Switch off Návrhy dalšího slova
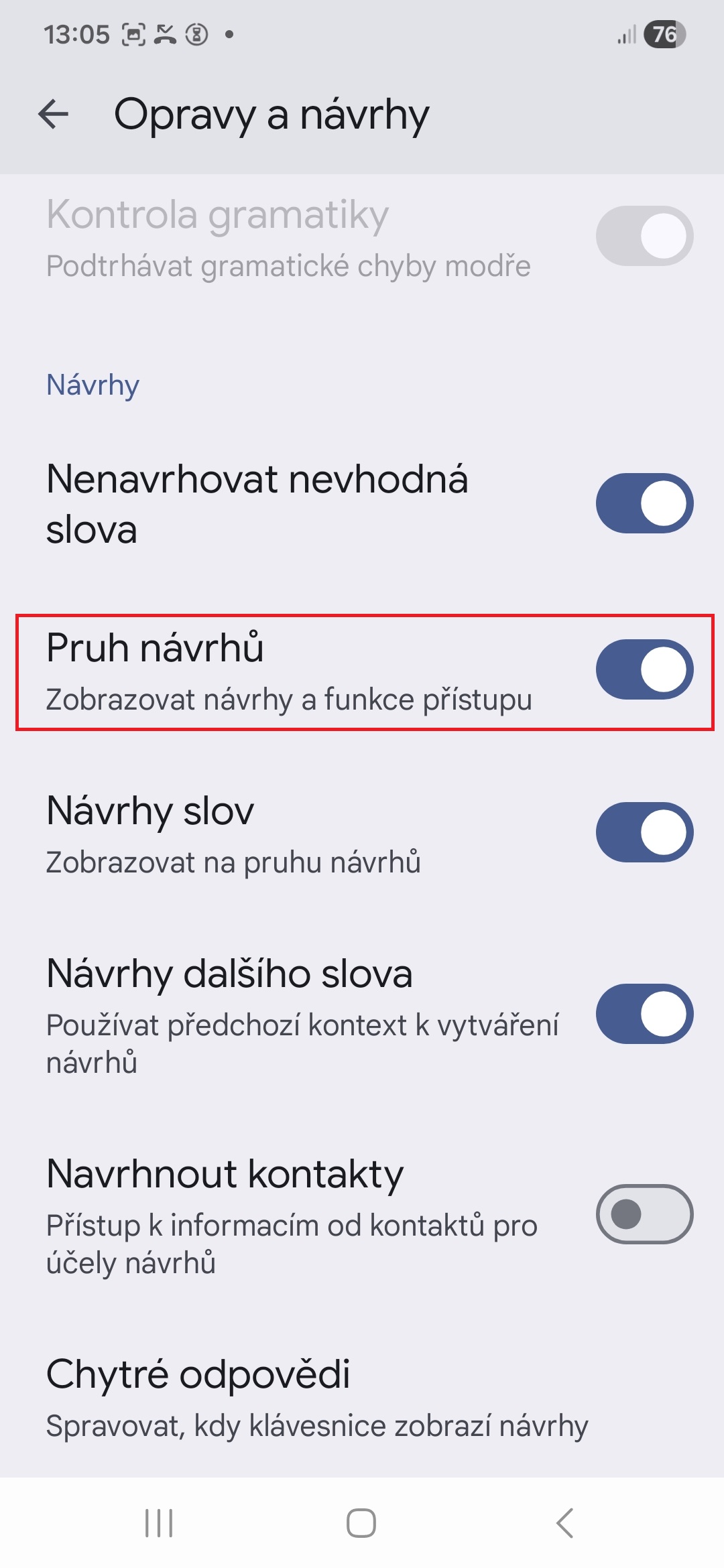This screenshot has width=724, height=1568. point(644,1014)
